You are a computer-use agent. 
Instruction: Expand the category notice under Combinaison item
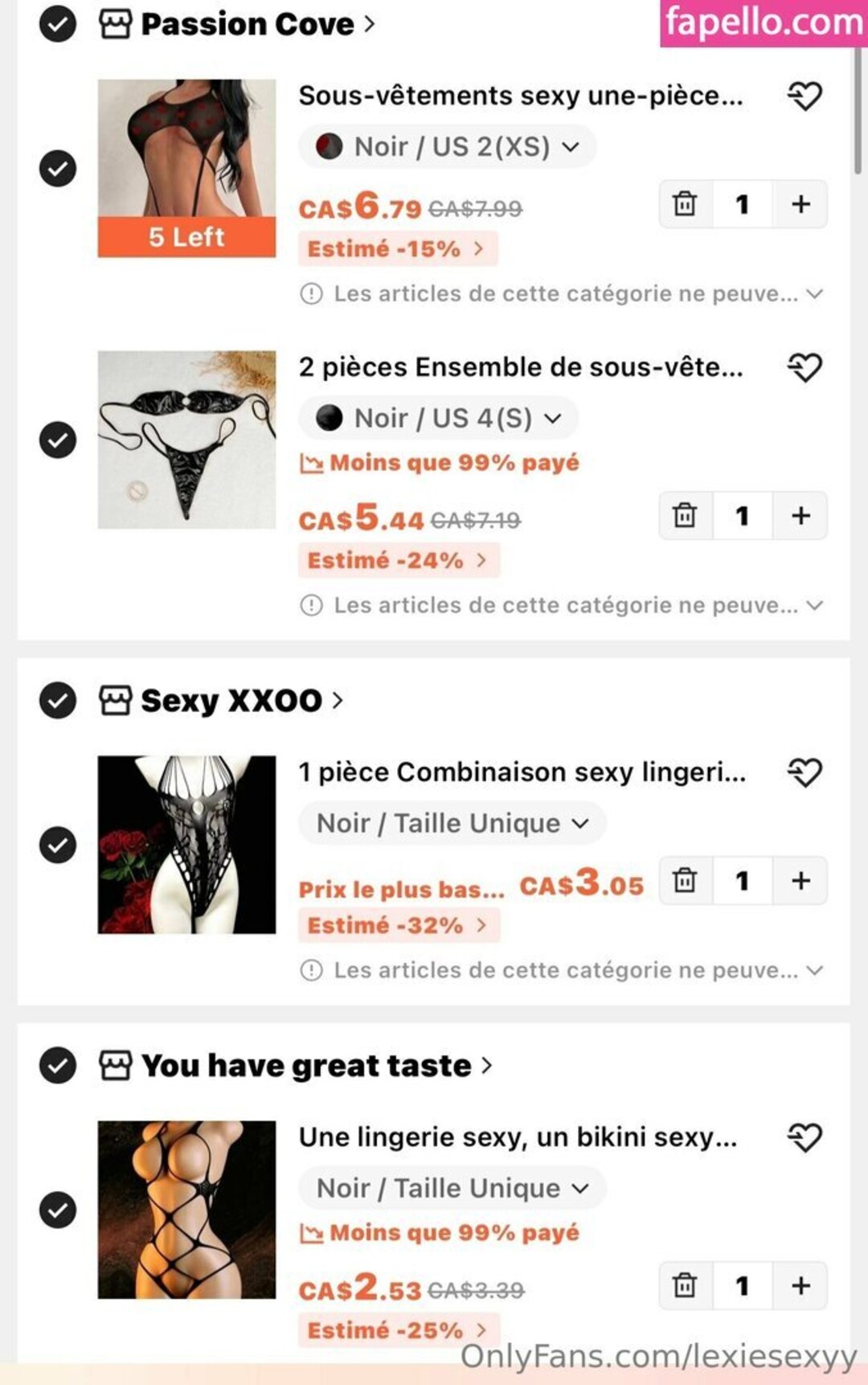(815, 970)
